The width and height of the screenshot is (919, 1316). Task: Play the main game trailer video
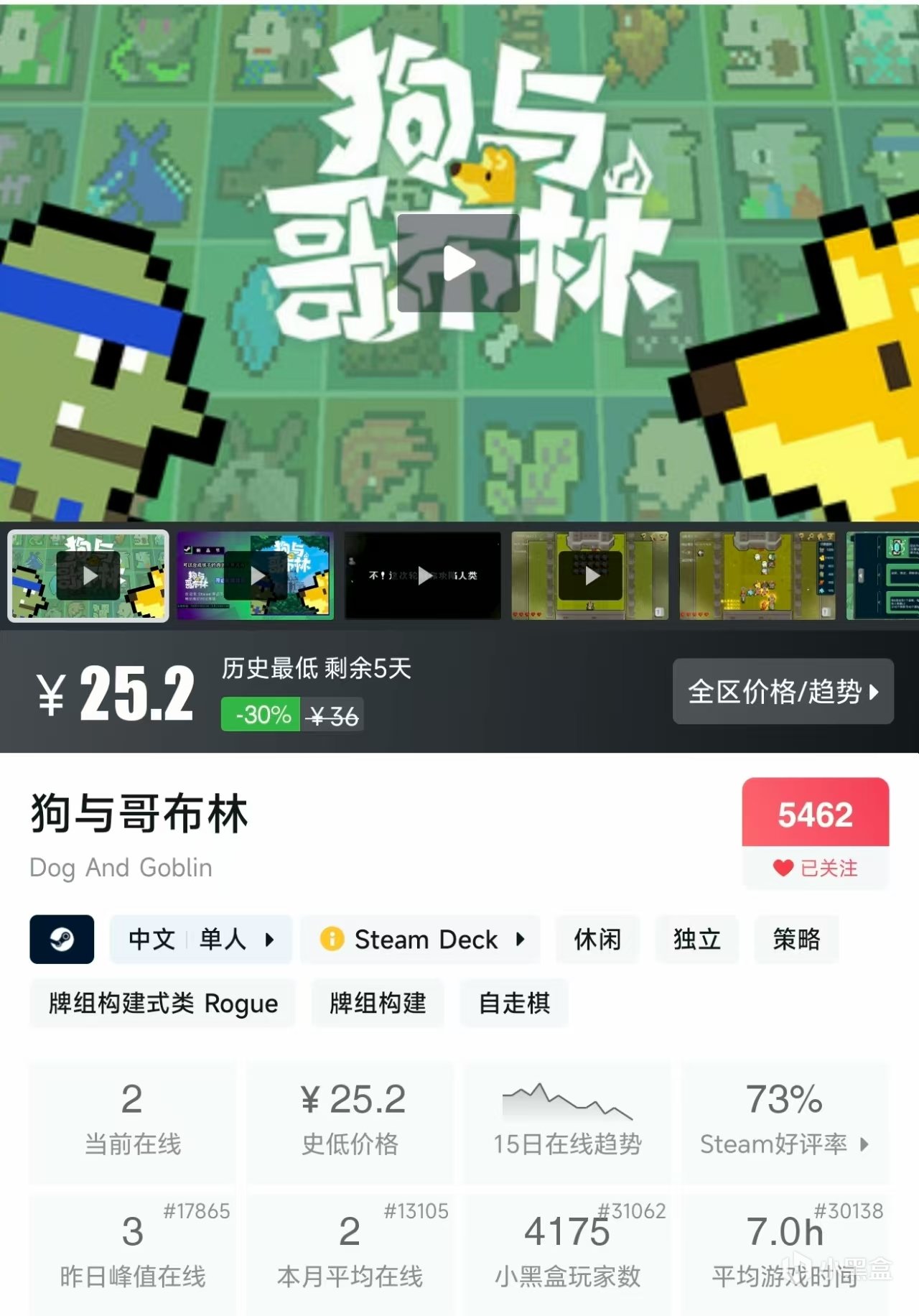point(459,263)
